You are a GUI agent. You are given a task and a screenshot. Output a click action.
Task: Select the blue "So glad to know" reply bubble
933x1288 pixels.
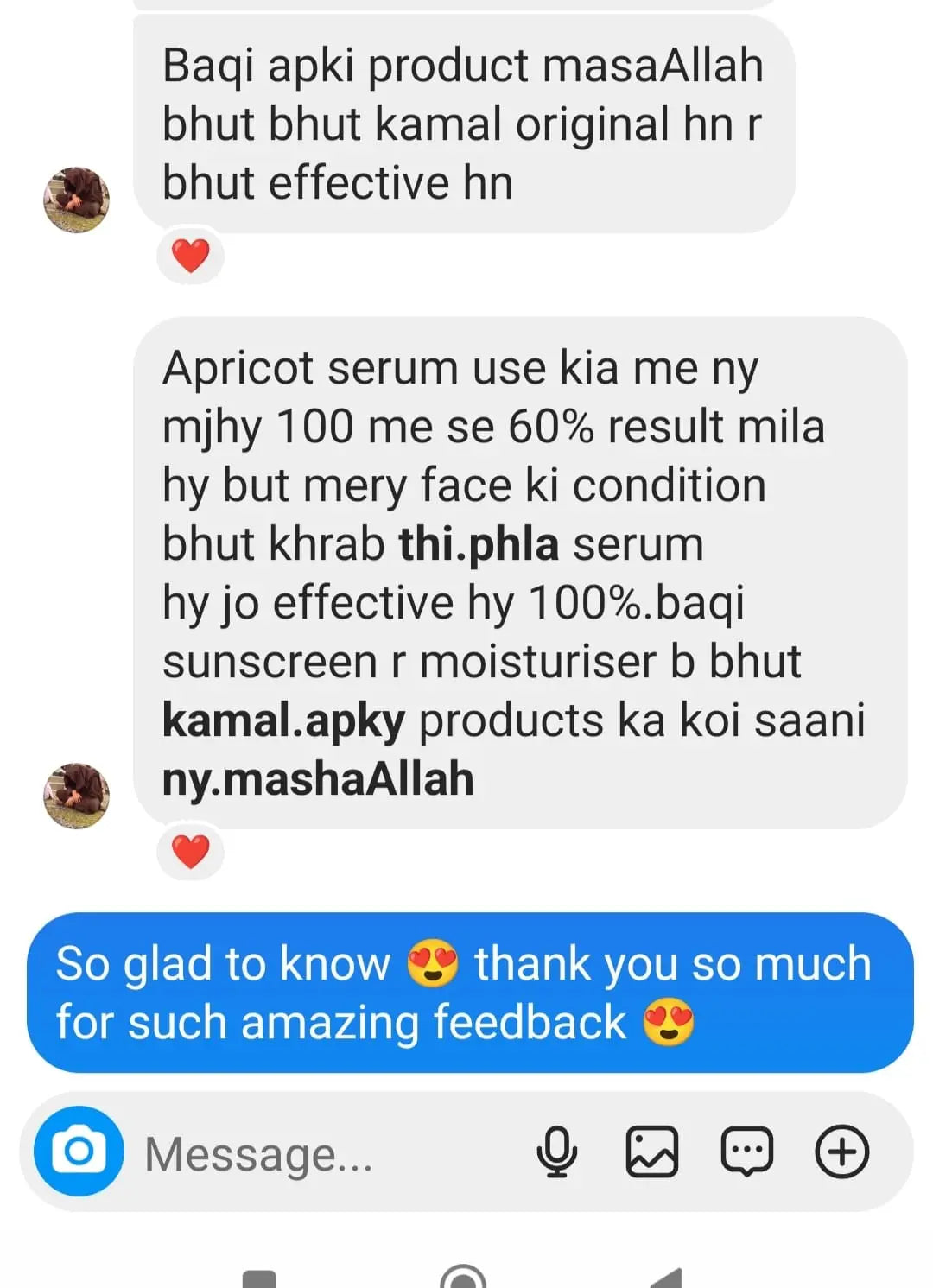tap(466, 992)
